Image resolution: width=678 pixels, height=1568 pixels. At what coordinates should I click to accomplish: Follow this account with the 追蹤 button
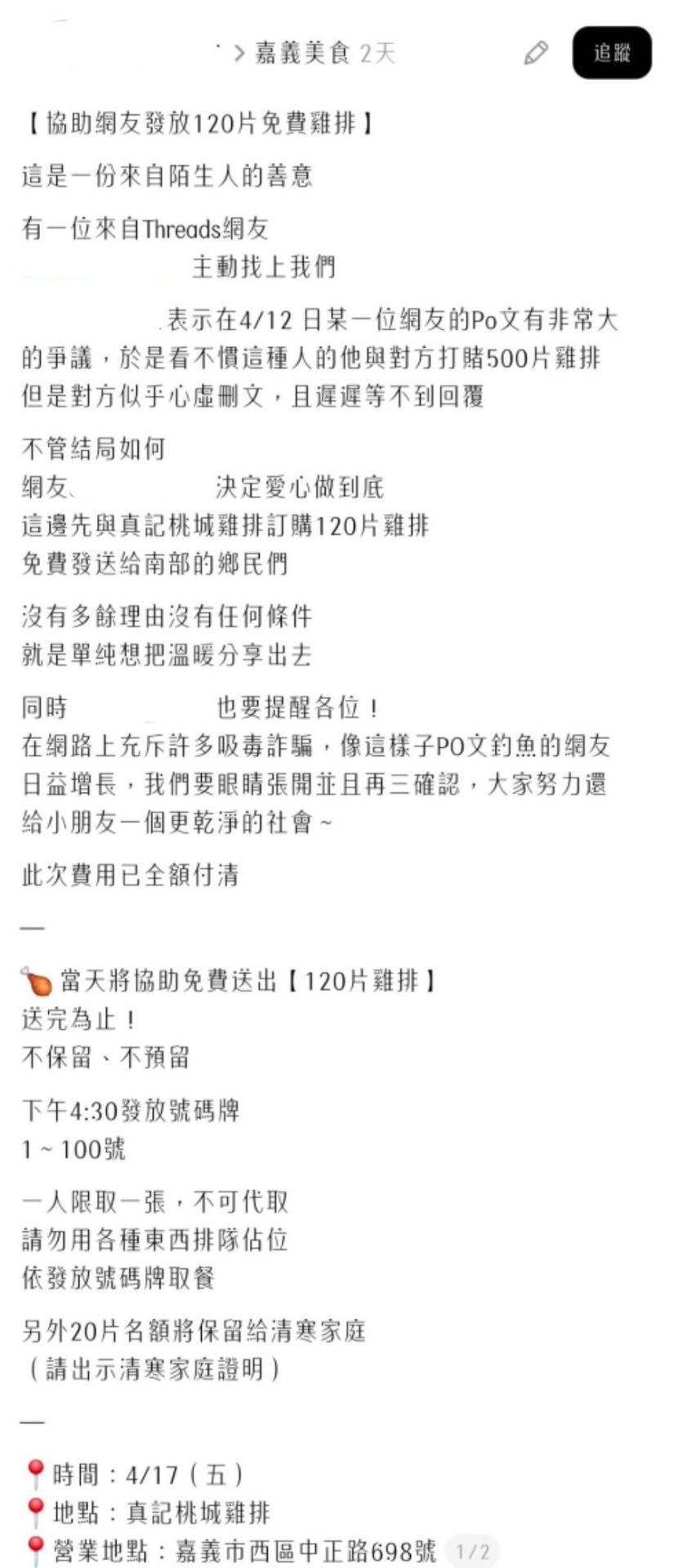tap(612, 53)
